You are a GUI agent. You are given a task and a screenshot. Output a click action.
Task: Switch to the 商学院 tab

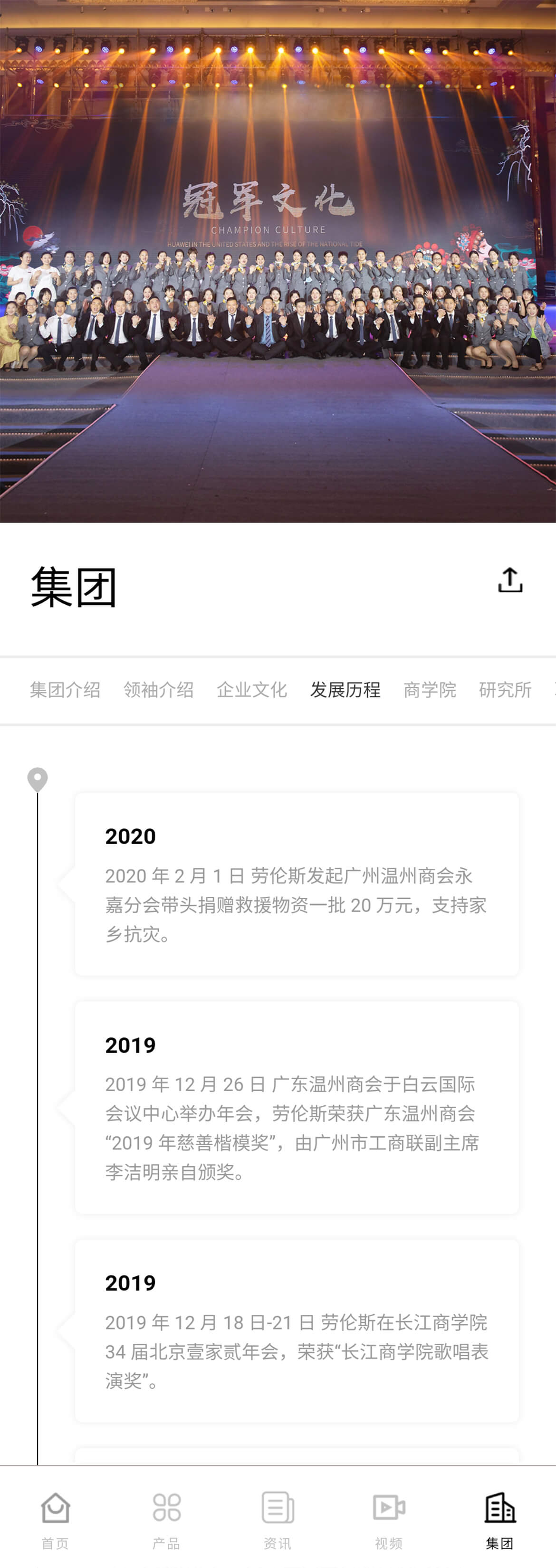tap(429, 690)
